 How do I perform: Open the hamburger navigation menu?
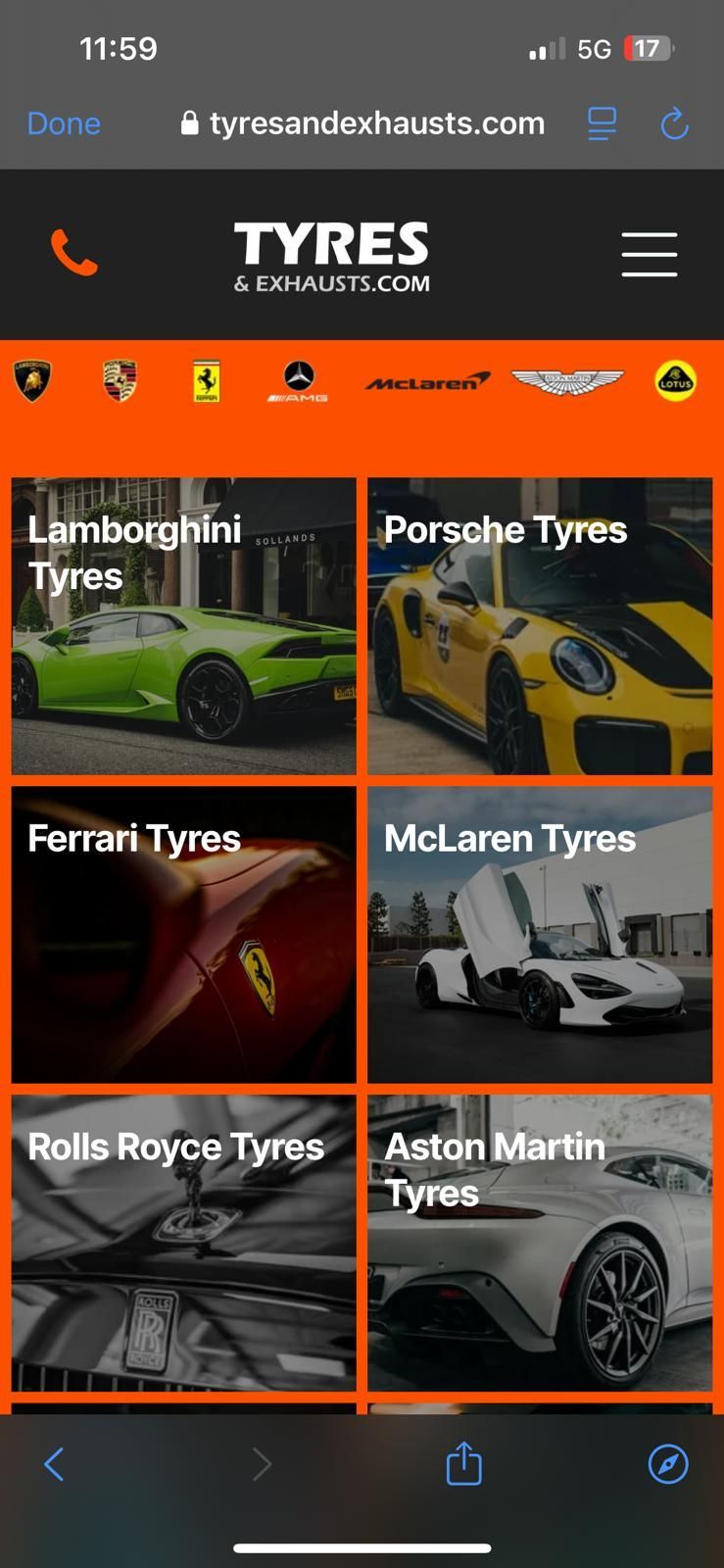[649, 254]
